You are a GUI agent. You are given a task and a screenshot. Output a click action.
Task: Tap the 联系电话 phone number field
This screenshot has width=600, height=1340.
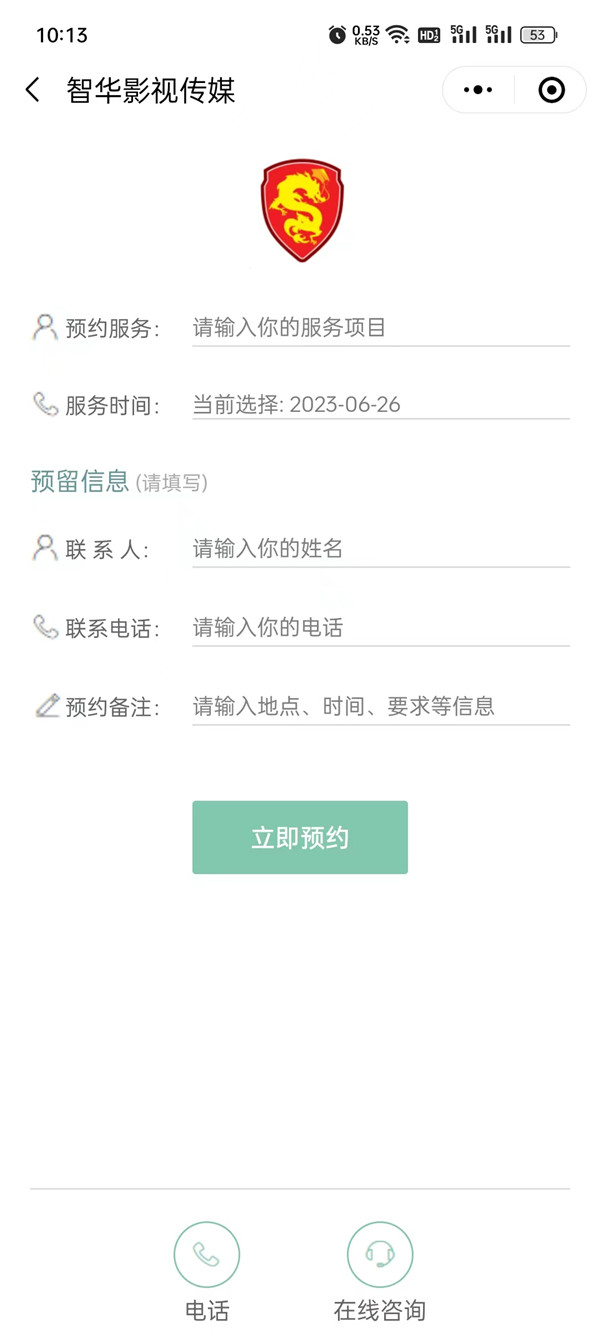pyautogui.click(x=380, y=627)
